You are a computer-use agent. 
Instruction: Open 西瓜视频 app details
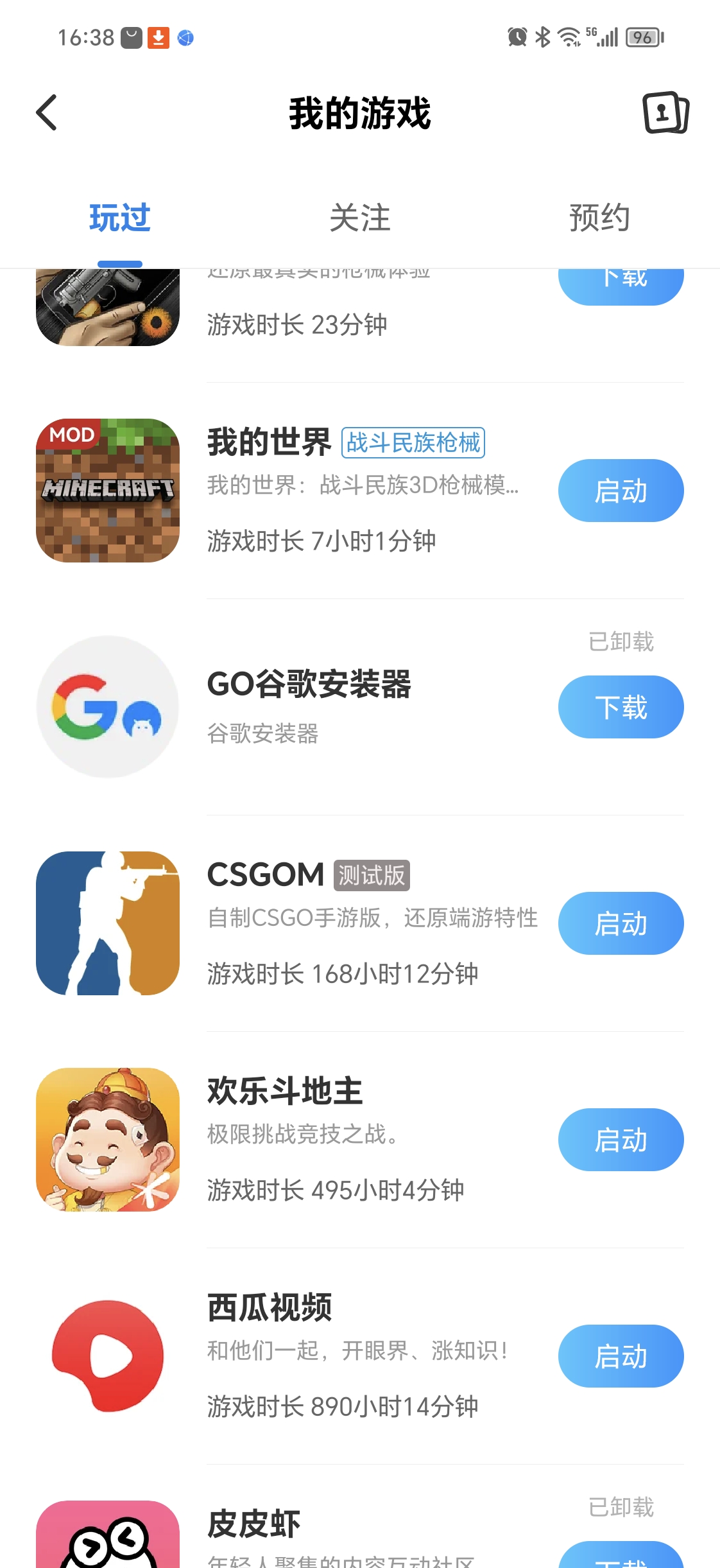click(x=270, y=1308)
